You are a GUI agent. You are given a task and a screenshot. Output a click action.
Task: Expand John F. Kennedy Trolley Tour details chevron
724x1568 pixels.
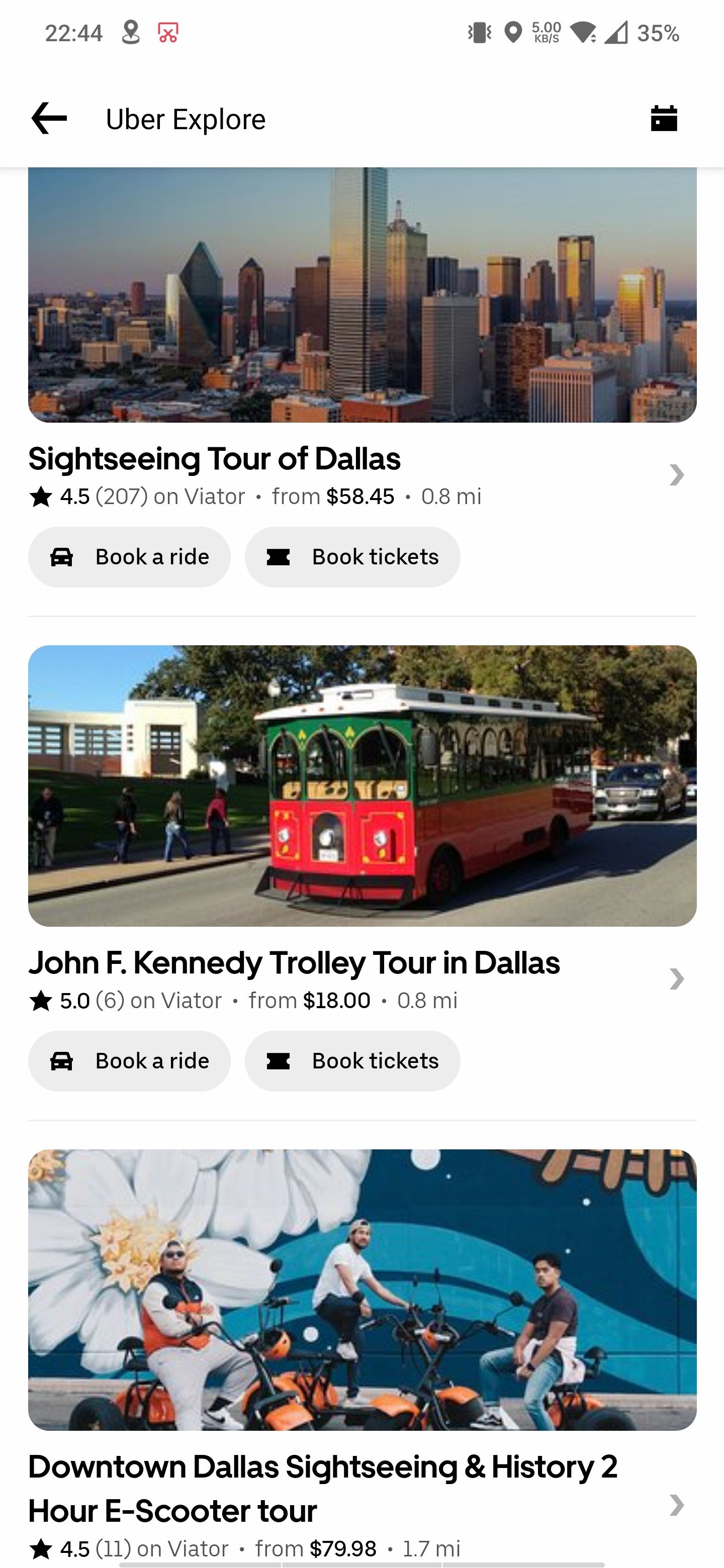pyautogui.click(x=676, y=979)
